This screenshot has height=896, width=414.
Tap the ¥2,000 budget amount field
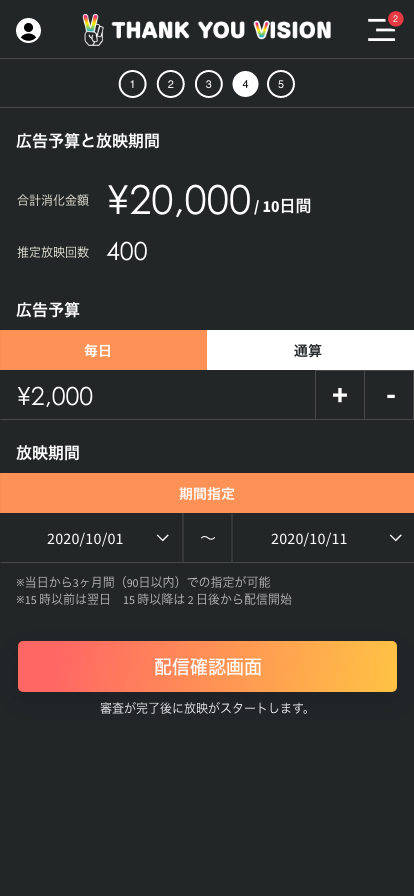pyautogui.click(x=157, y=395)
